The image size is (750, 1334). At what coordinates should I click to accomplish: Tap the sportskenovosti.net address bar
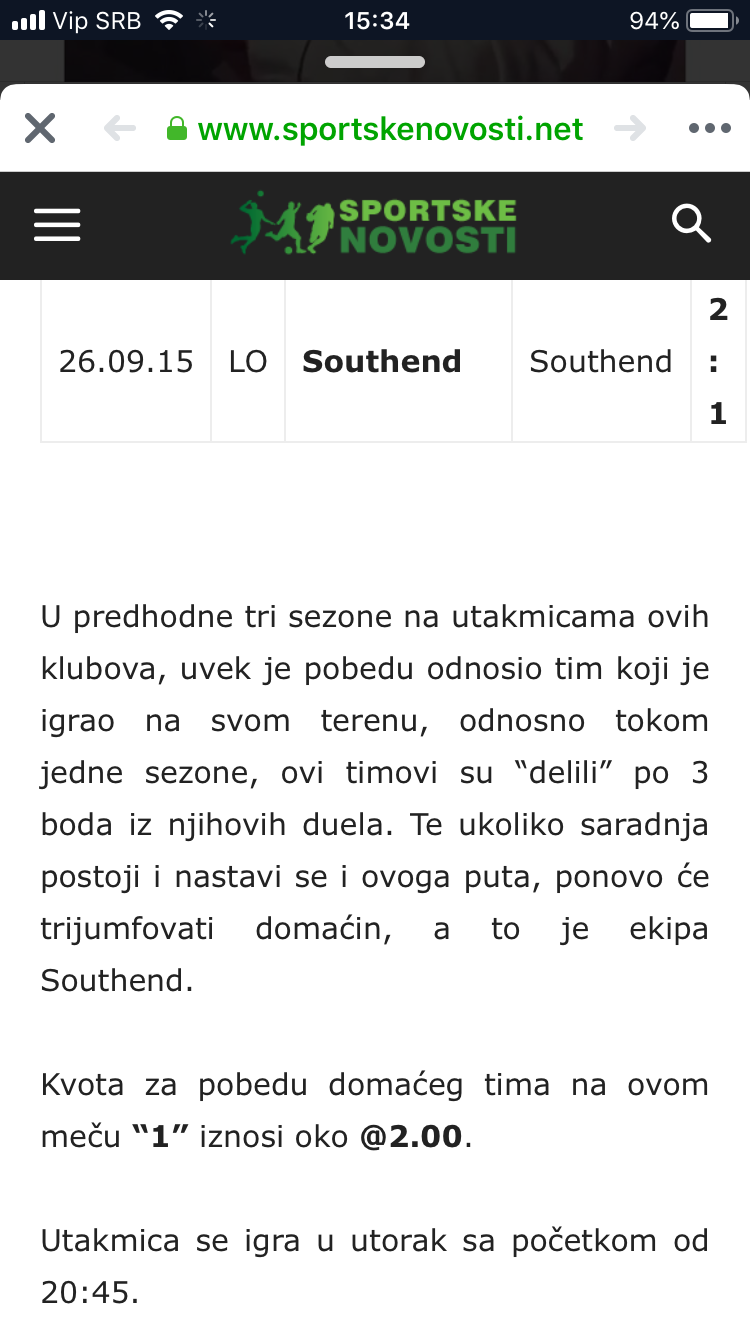(375, 129)
